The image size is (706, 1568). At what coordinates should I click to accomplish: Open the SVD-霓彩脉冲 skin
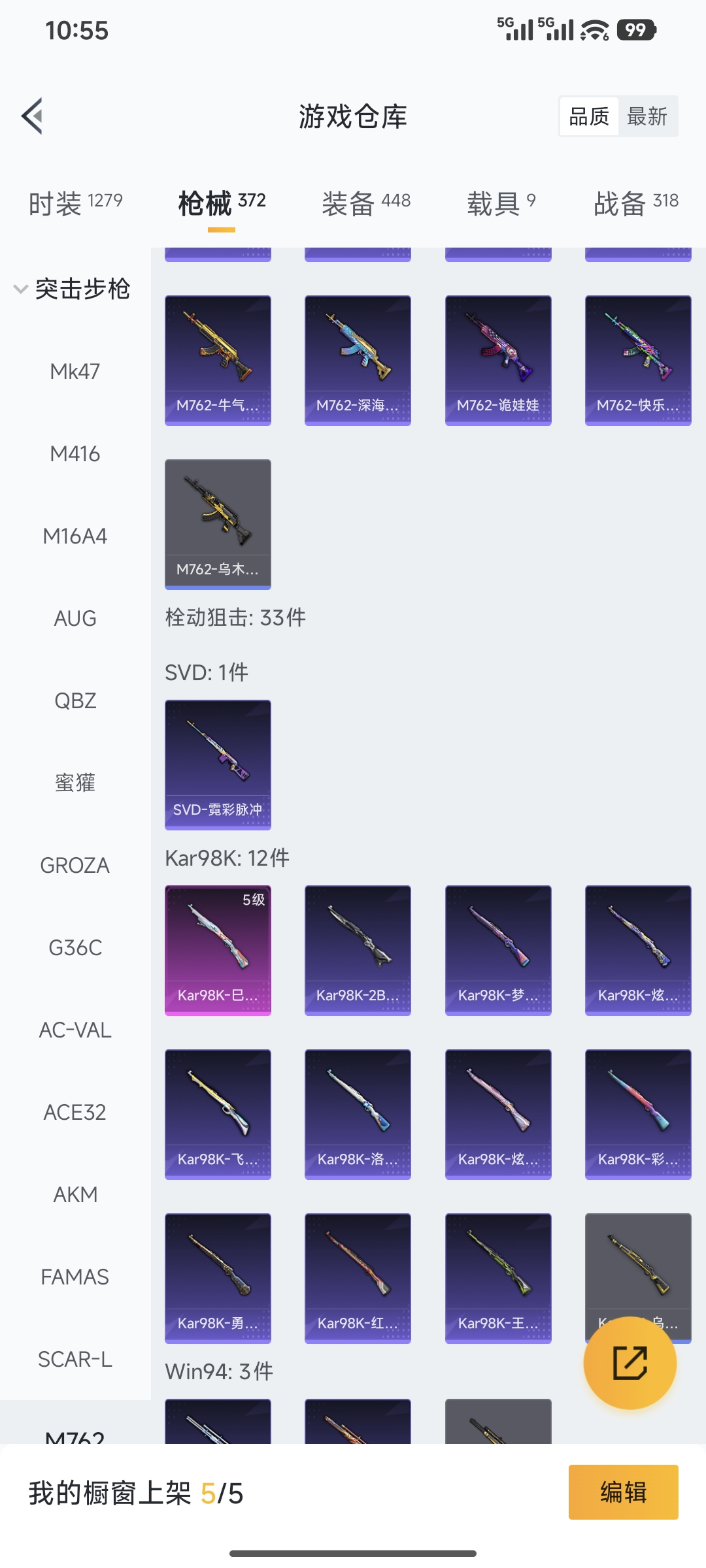(218, 764)
